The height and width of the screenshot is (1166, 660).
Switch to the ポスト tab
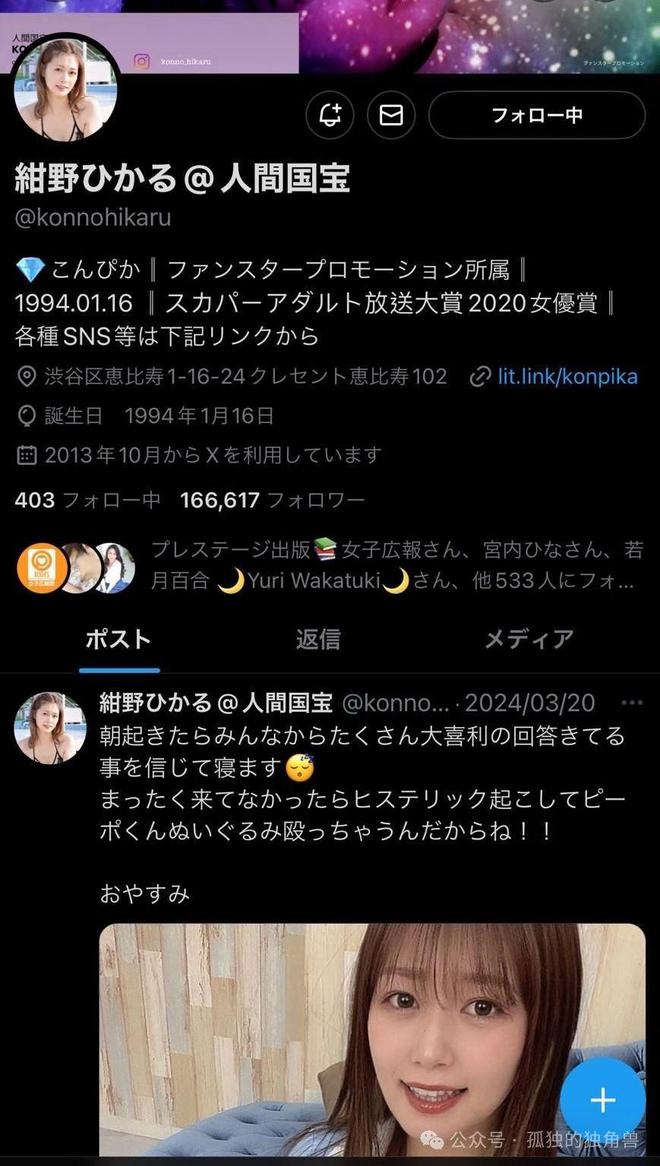coord(119,640)
